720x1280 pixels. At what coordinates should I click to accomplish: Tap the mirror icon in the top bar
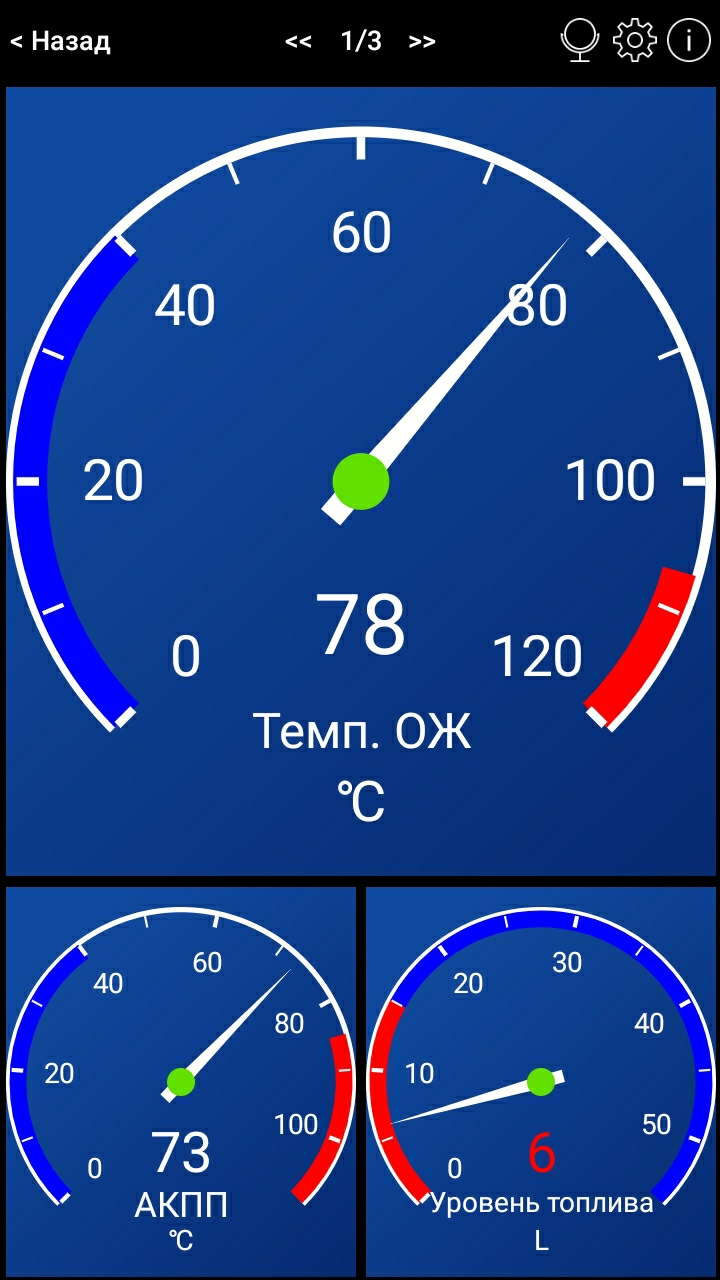(579, 41)
